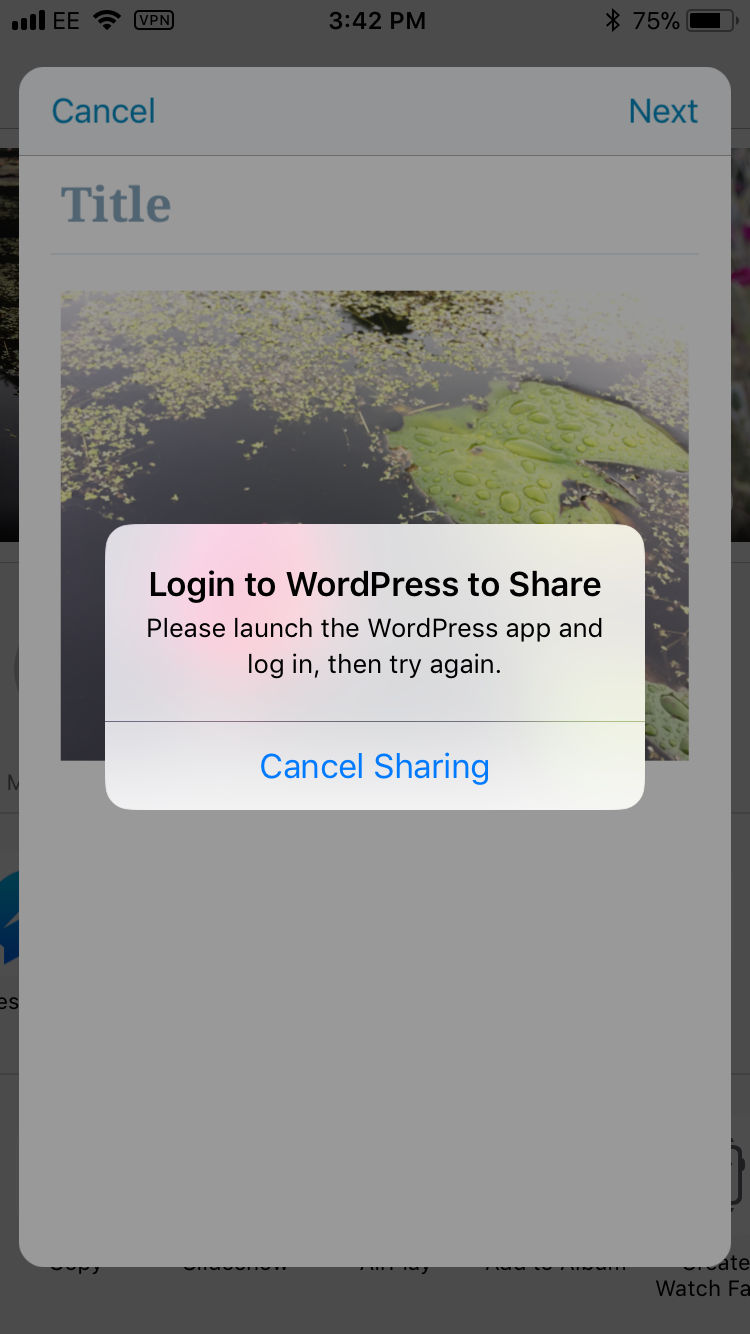Cancel the WordPress share sheet
The image size is (750, 1334).
103,111
